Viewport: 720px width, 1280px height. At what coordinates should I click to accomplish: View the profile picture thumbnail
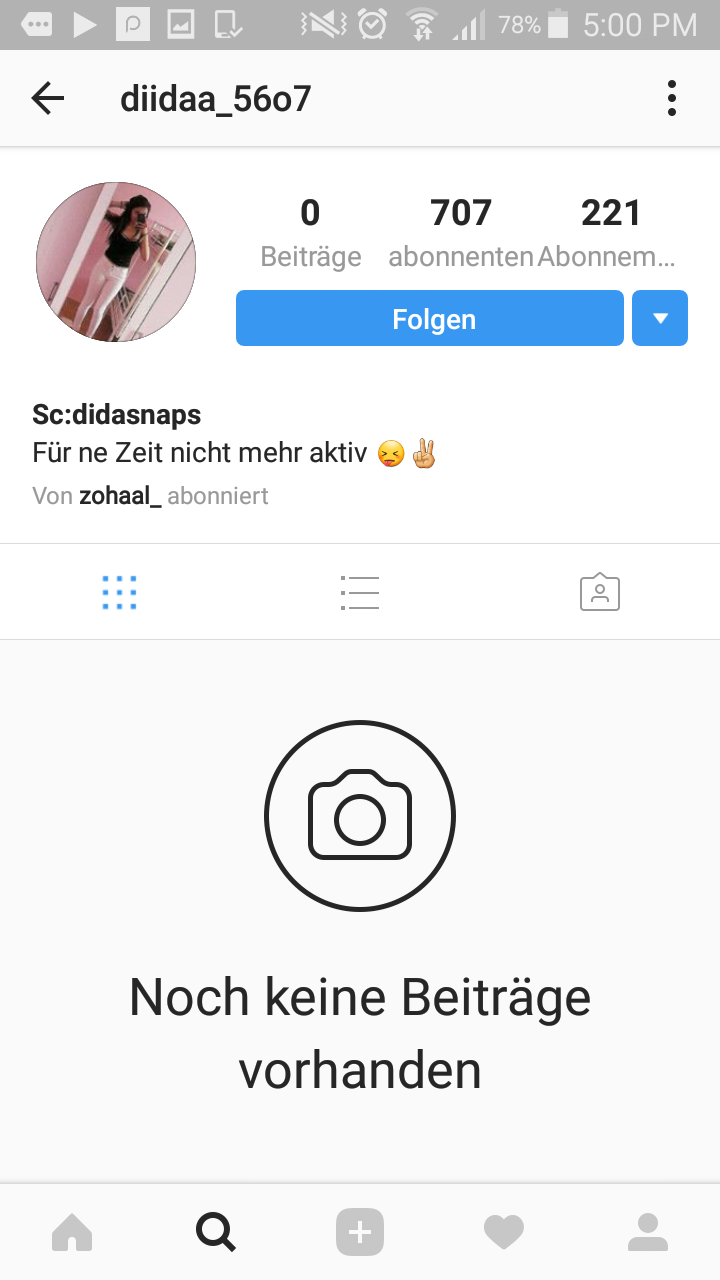click(x=115, y=262)
